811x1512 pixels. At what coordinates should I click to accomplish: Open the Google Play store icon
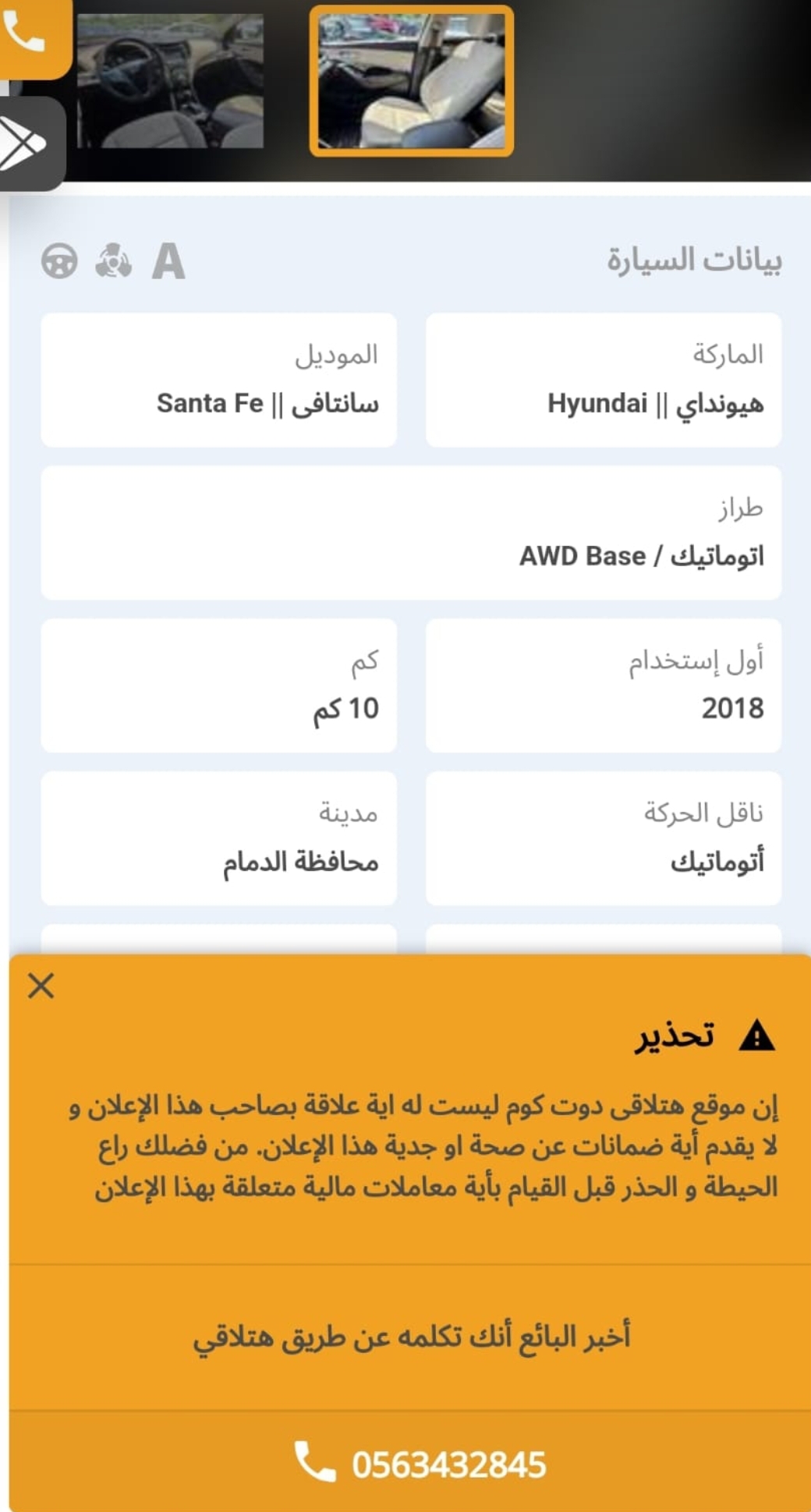[x=30, y=143]
